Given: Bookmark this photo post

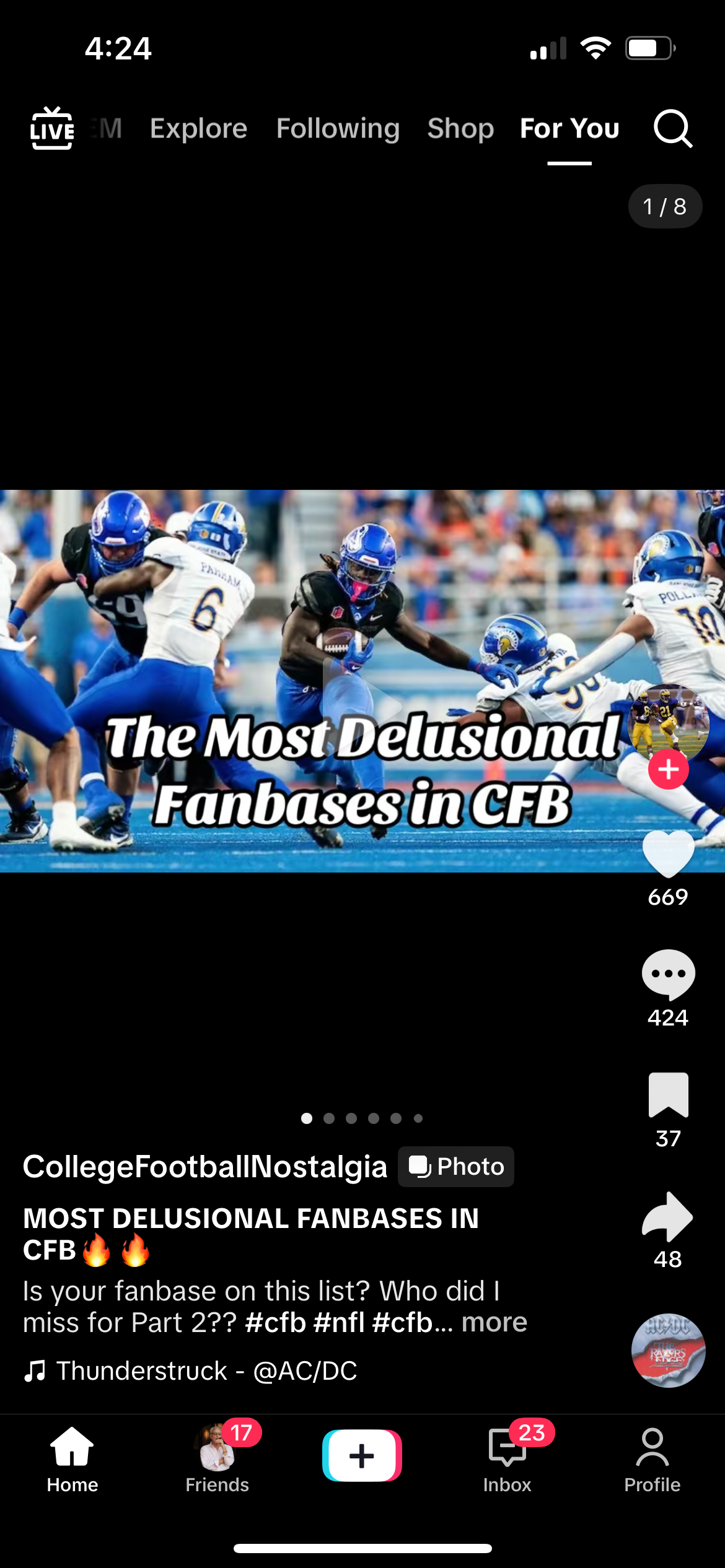Looking at the screenshot, I should click(668, 1095).
